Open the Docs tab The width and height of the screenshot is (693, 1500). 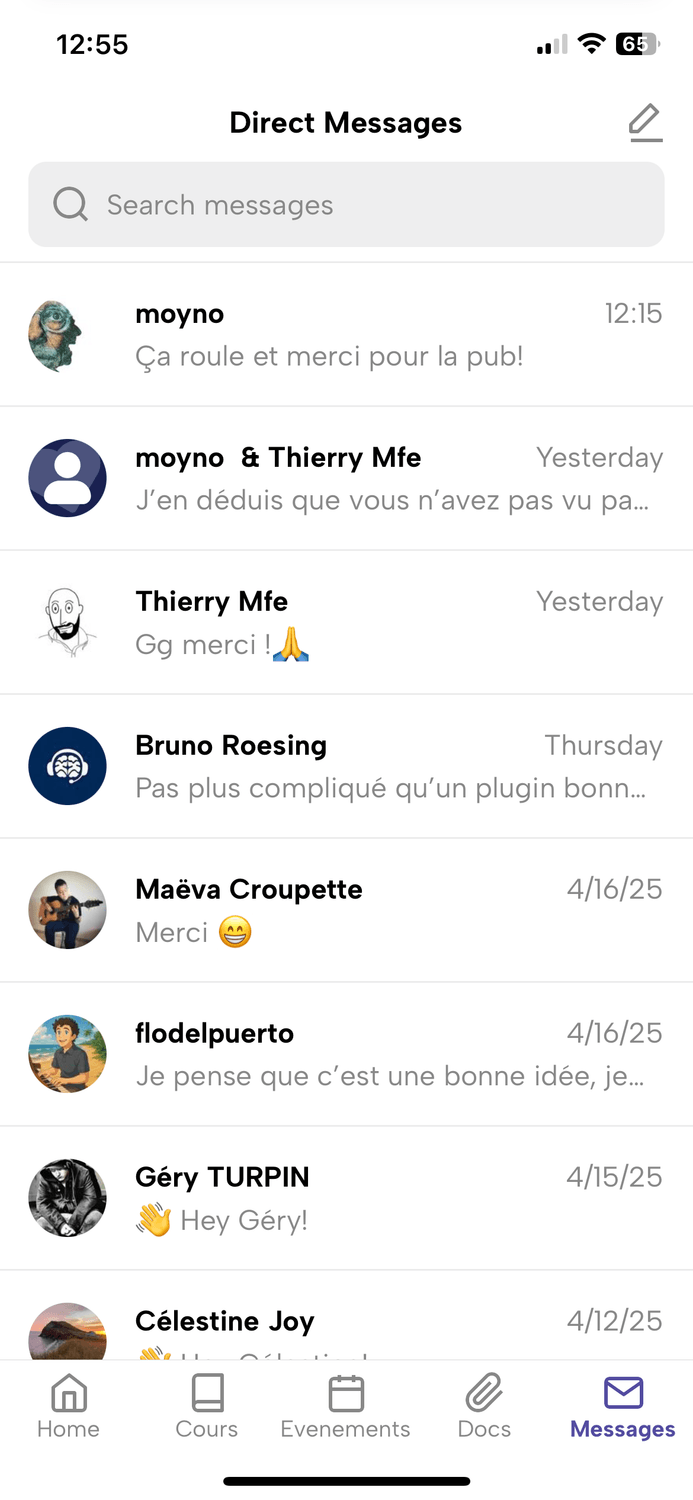tap(484, 1407)
